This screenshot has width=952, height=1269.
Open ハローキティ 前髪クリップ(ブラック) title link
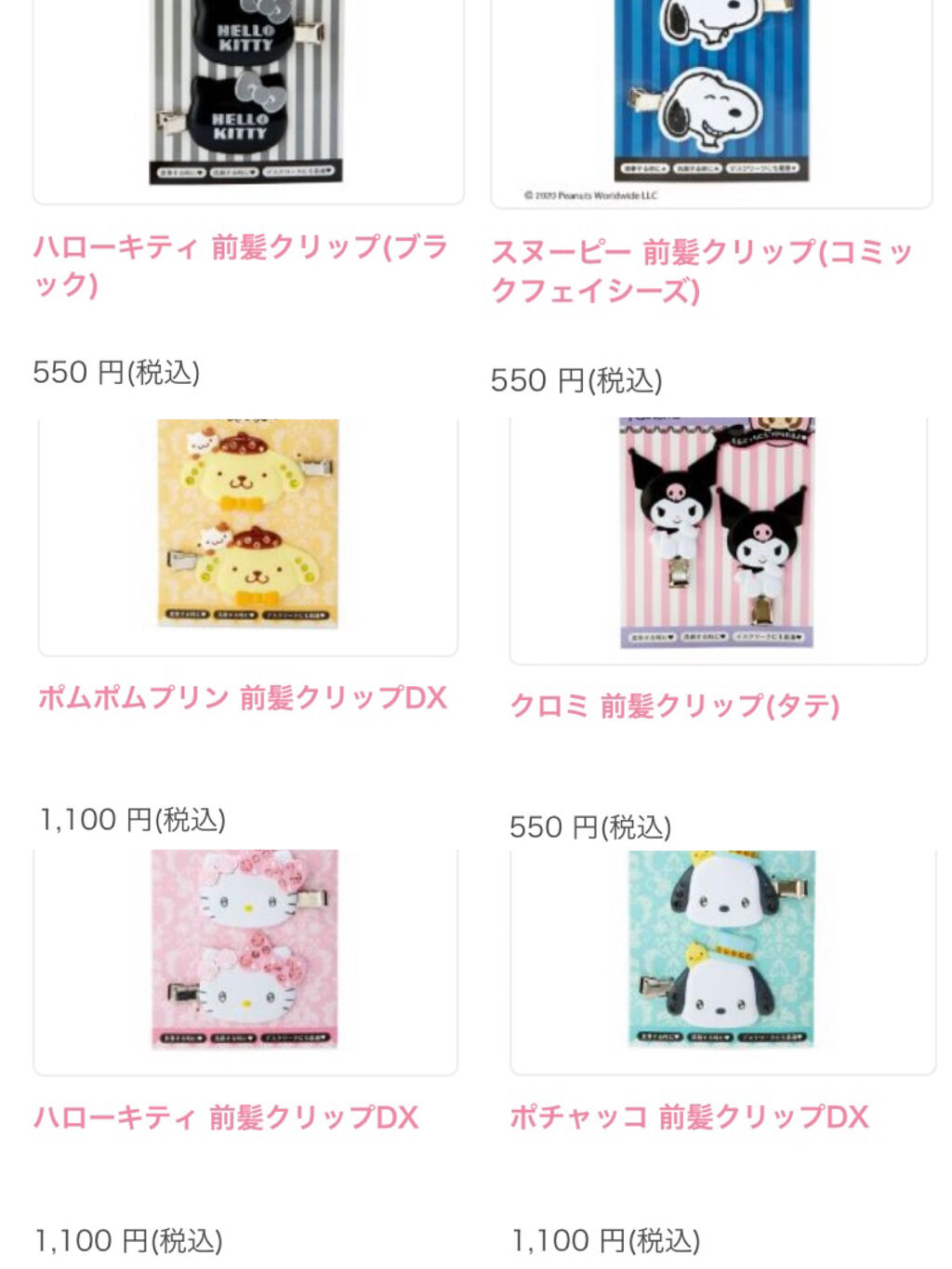(x=240, y=264)
